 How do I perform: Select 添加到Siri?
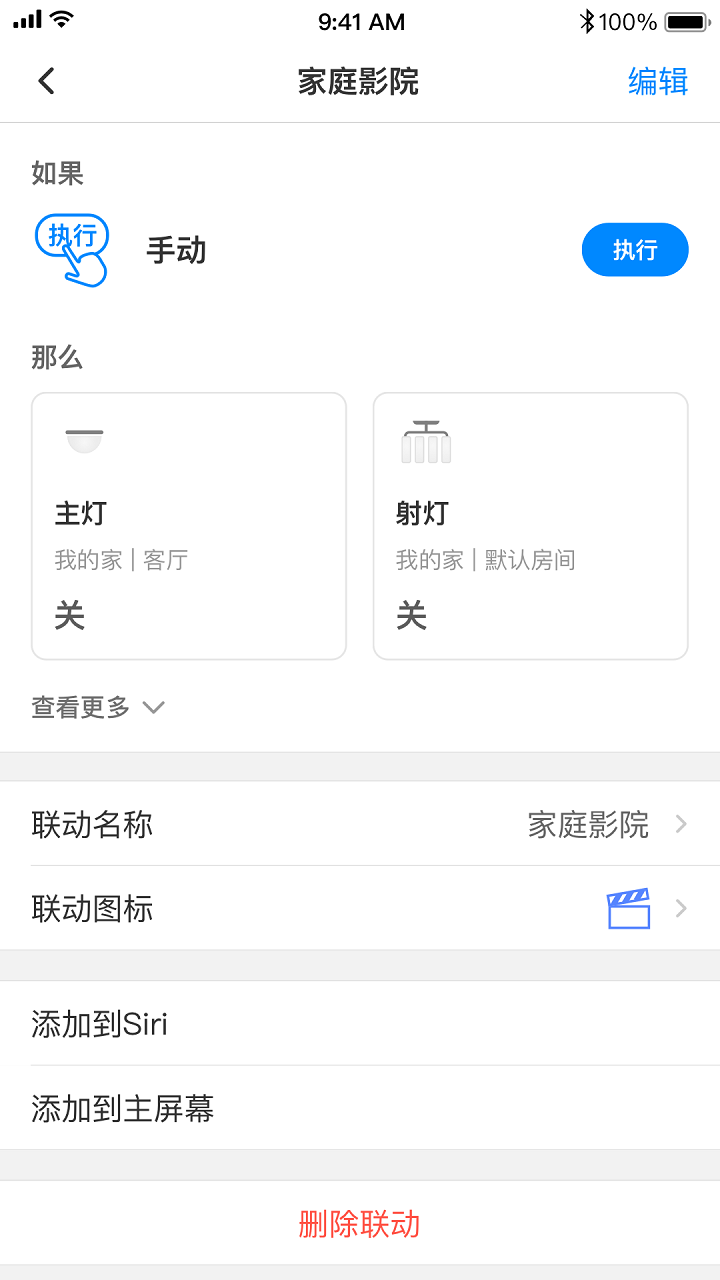coord(360,1024)
